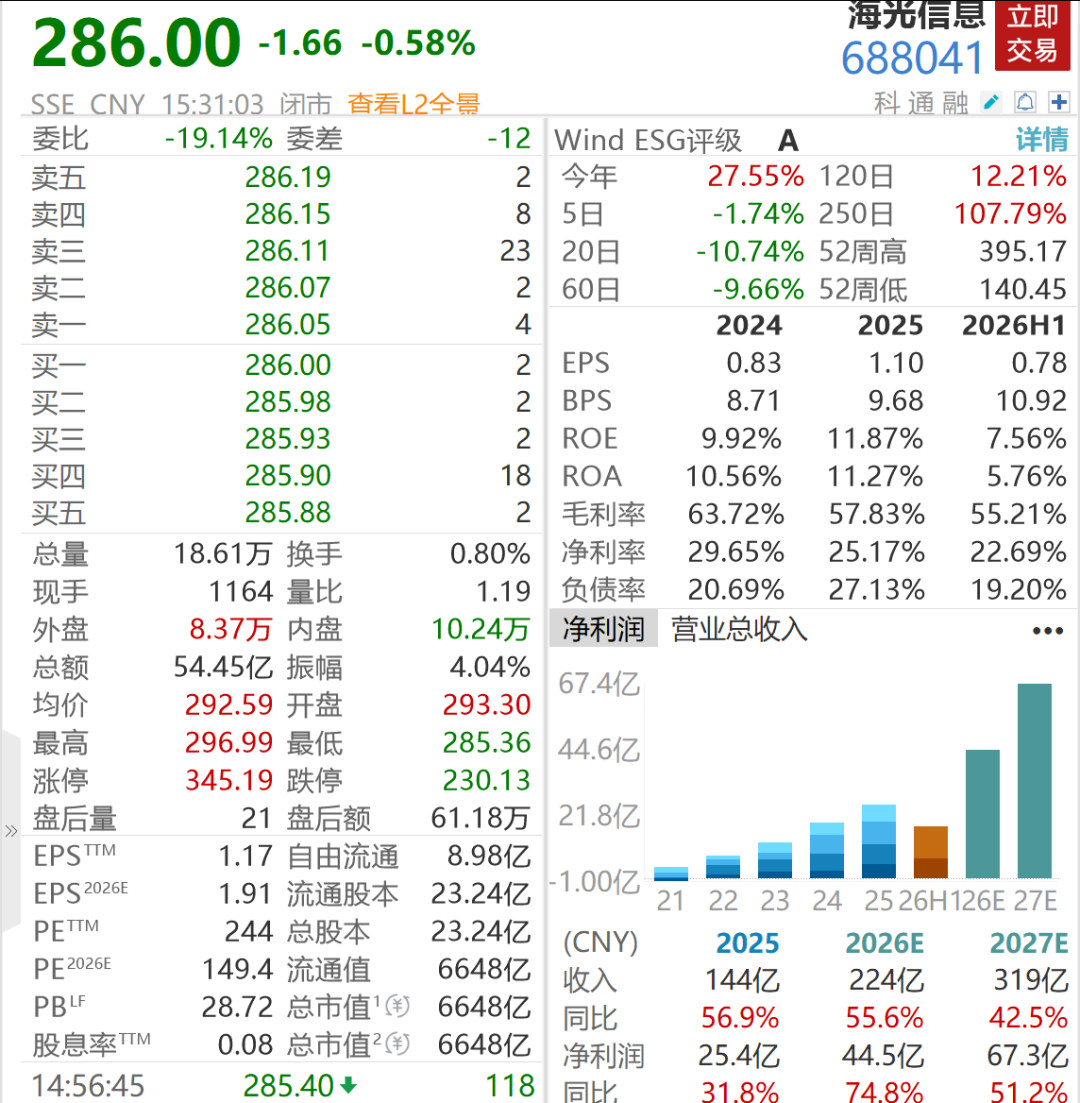The width and height of the screenshot is (1080, 1103).
Task: Open the price alert bell icon
Action: click(x=1025, y=103)
